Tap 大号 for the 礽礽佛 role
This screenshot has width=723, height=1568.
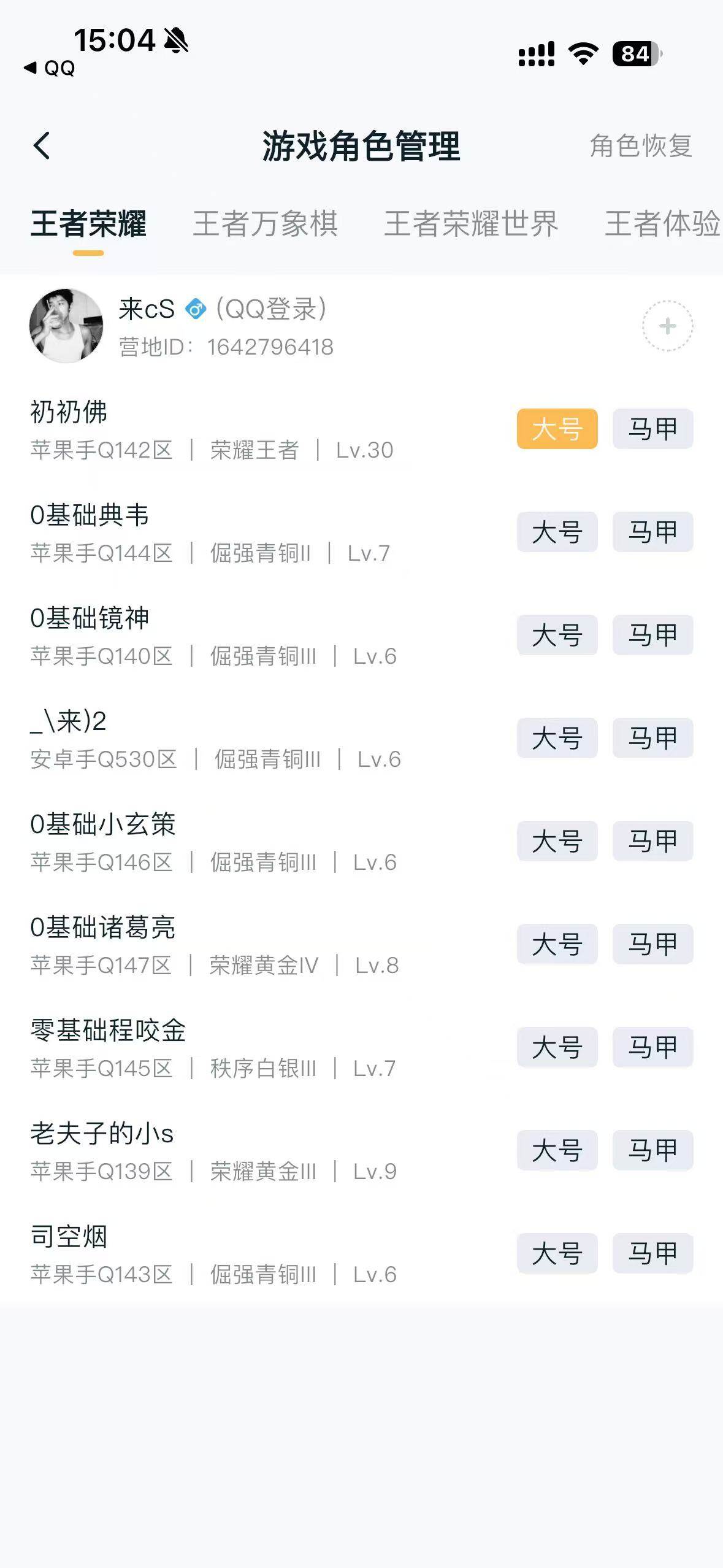pyautogui.click(x=557, y=429)
